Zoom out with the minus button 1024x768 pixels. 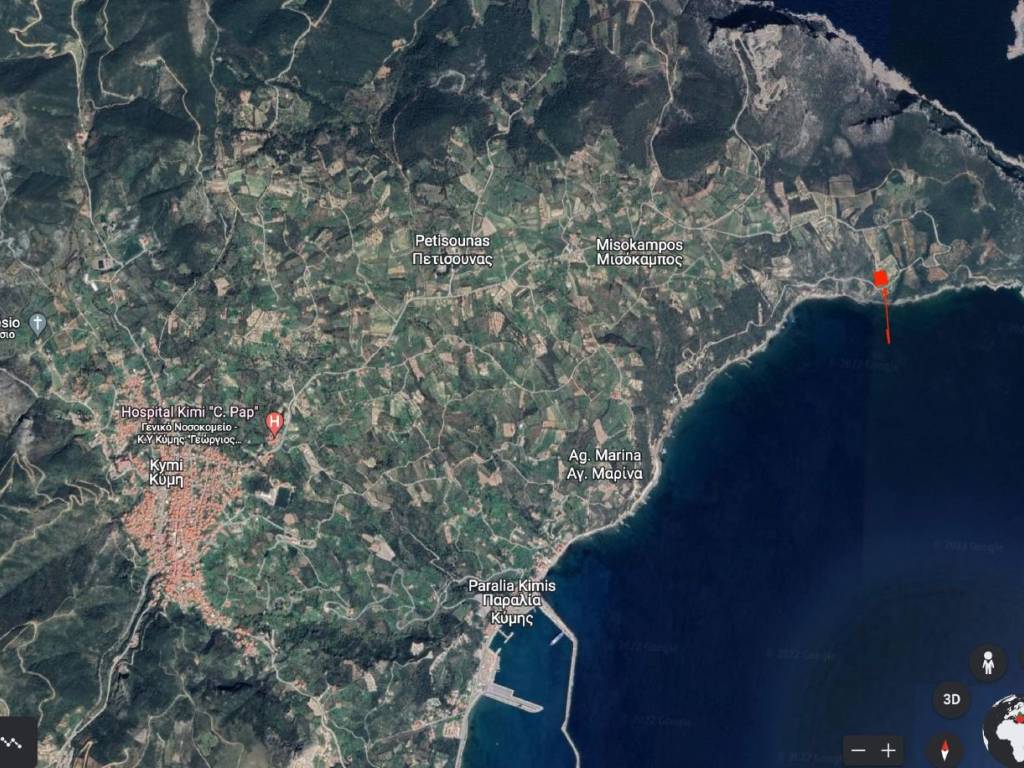click(859, 750)
